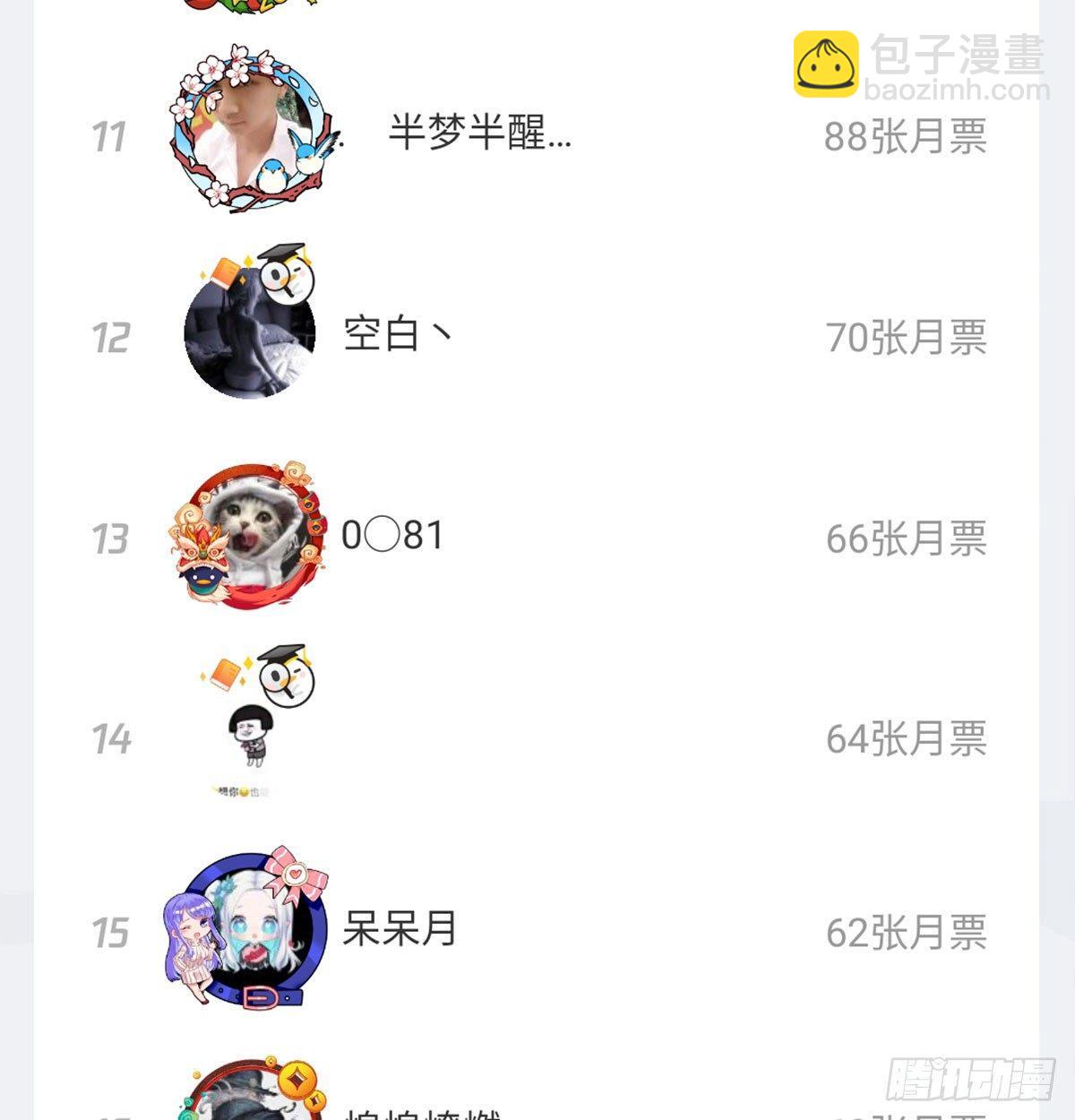The width and height of the screenshot is (1075, 1120).
Task: Click the baozimh bun logo icon
Action: tap(829, 63)
